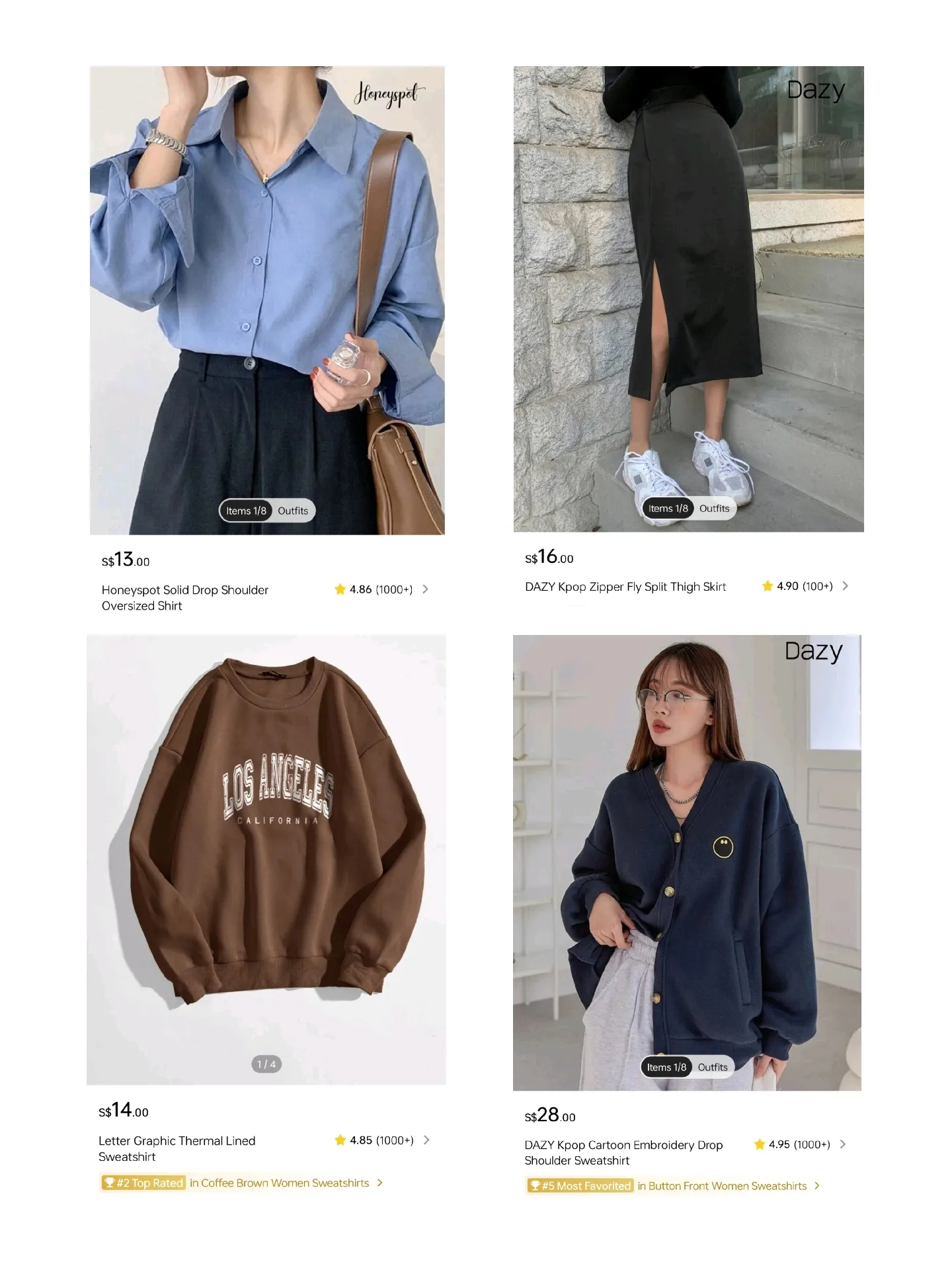This screenshot has width=952, height=1270.
Task: Click the star icon beside the 4.95 rating
Action: point(758,1144)
